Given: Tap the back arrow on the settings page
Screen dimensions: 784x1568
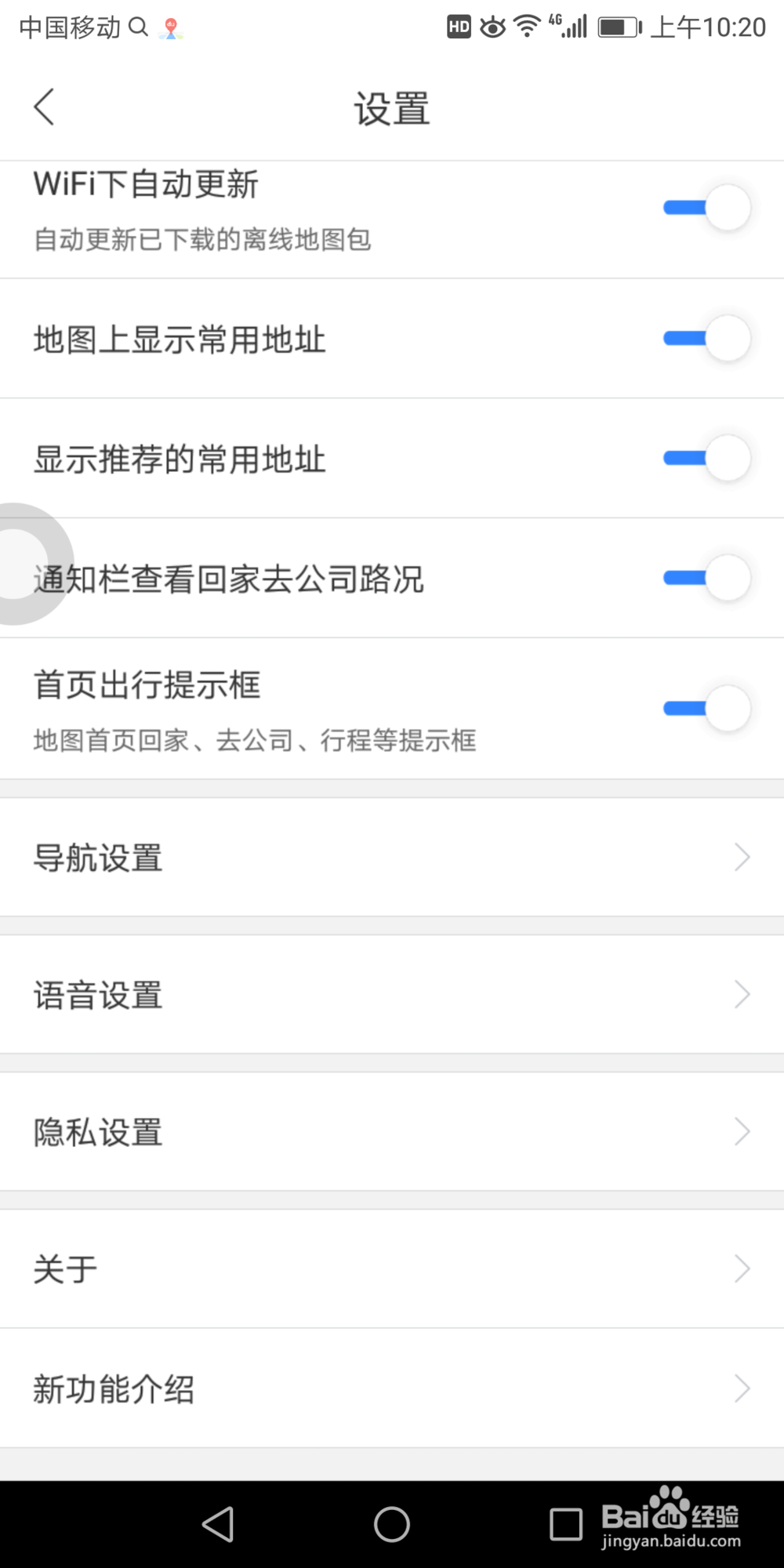Looking at the screenshot, I should (x=44, y=106).
